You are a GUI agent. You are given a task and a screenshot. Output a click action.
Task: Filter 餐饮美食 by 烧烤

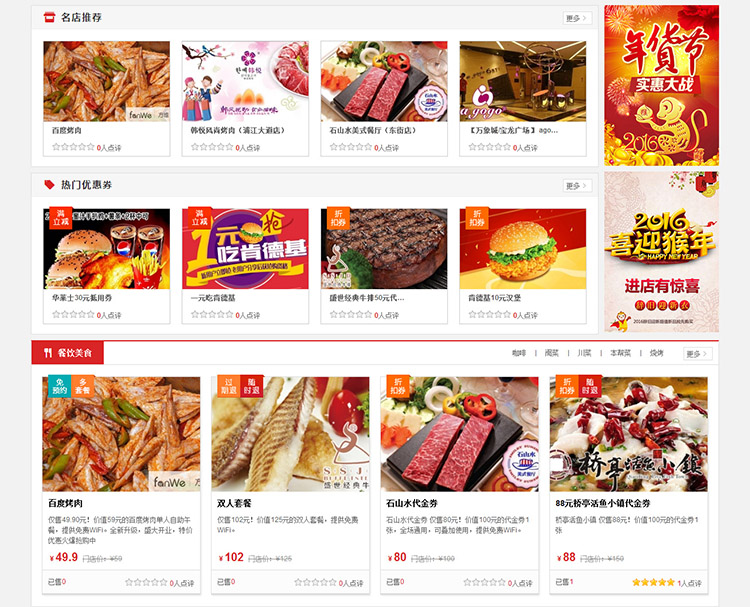656,354
